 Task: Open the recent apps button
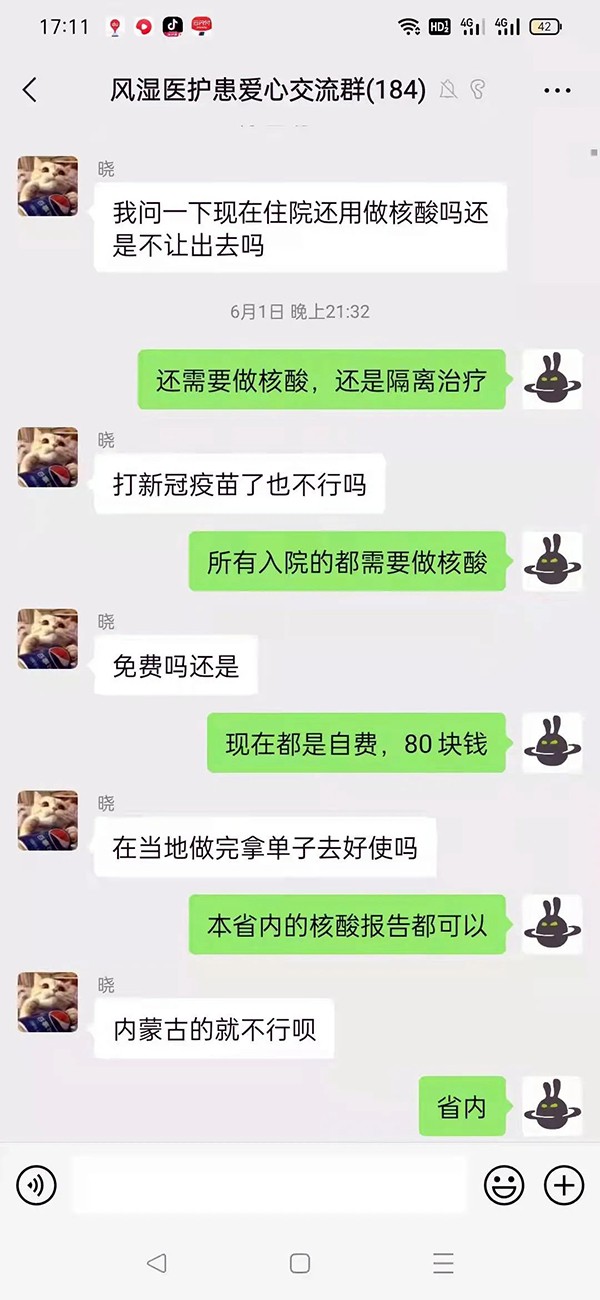click(x=443, y=1263)
